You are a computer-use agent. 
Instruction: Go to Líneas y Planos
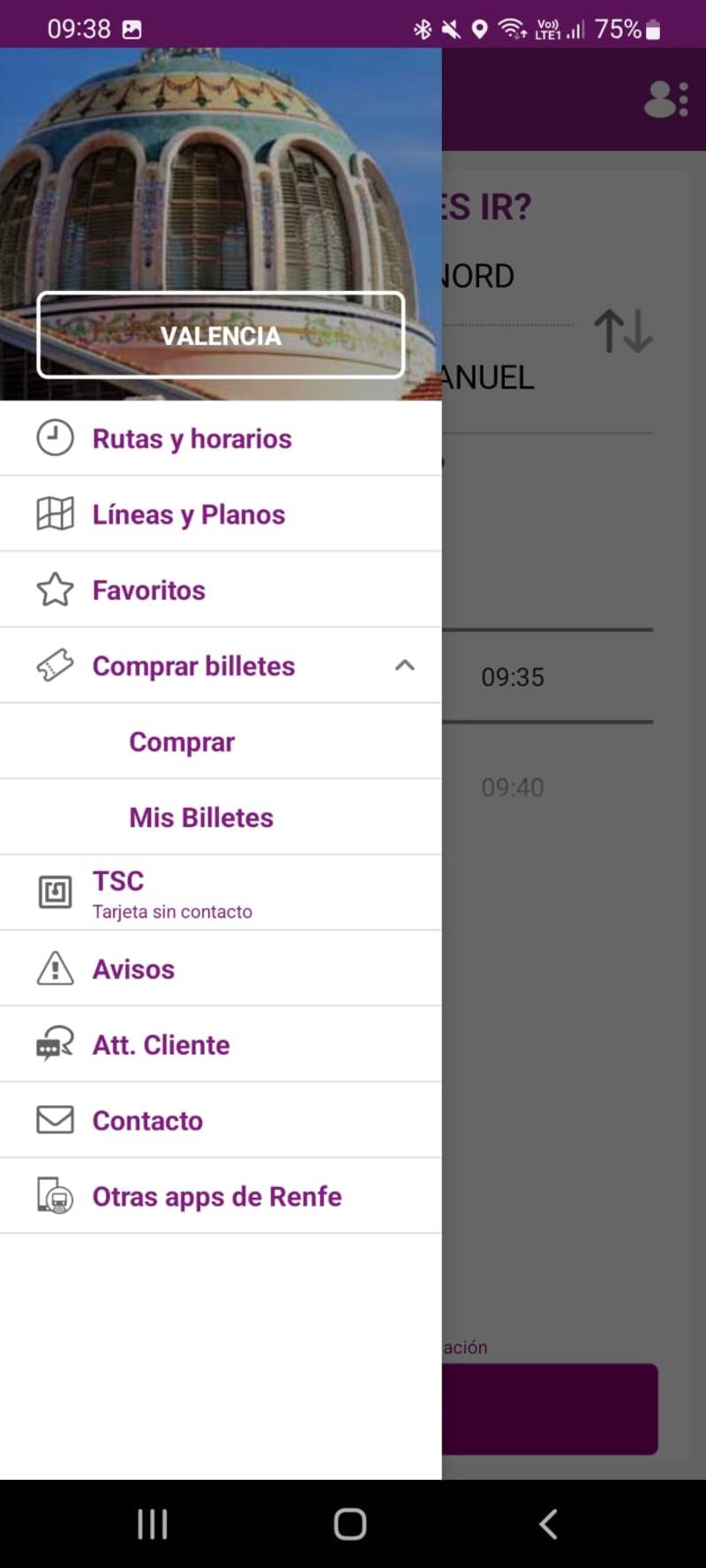pos(189,514)
